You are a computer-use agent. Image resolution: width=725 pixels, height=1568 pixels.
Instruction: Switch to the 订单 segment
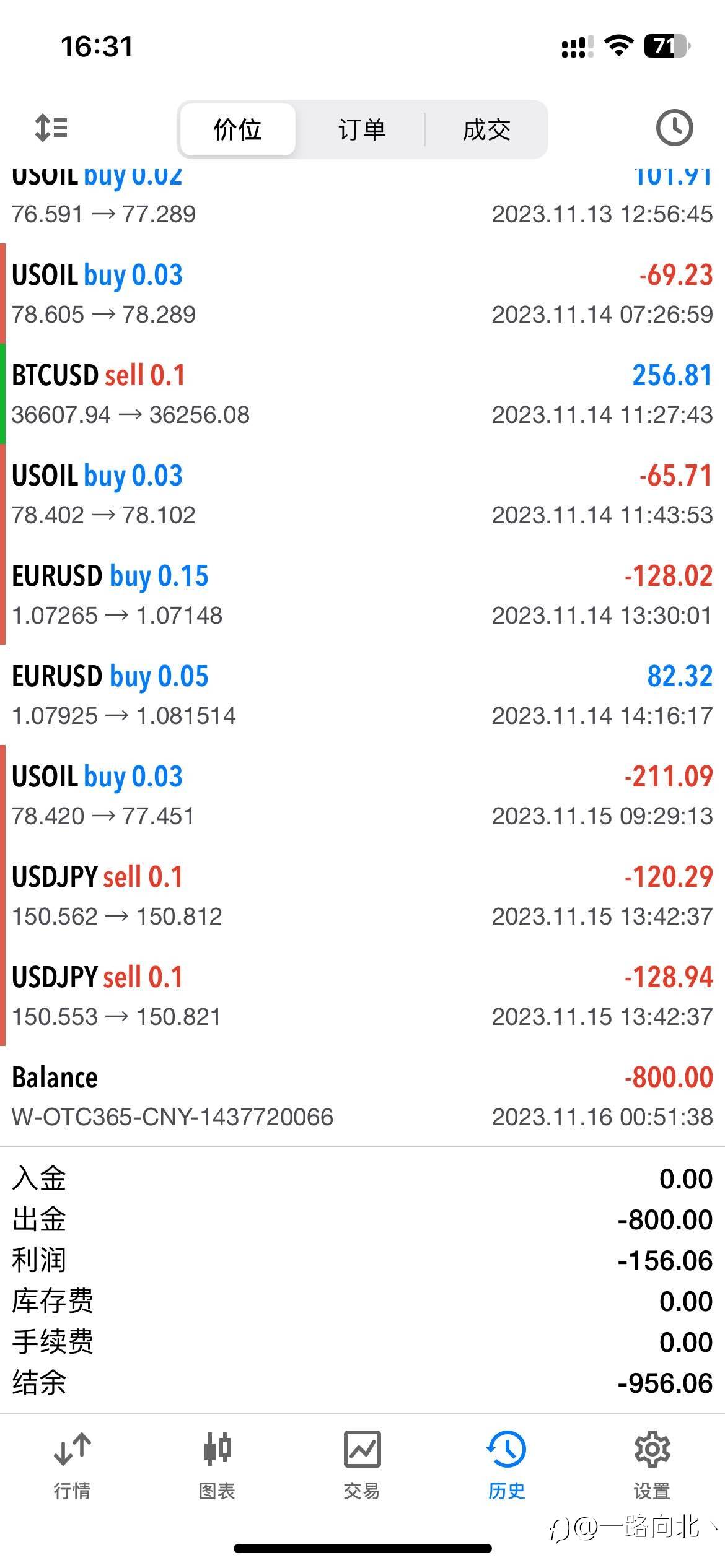coord(362,129)
